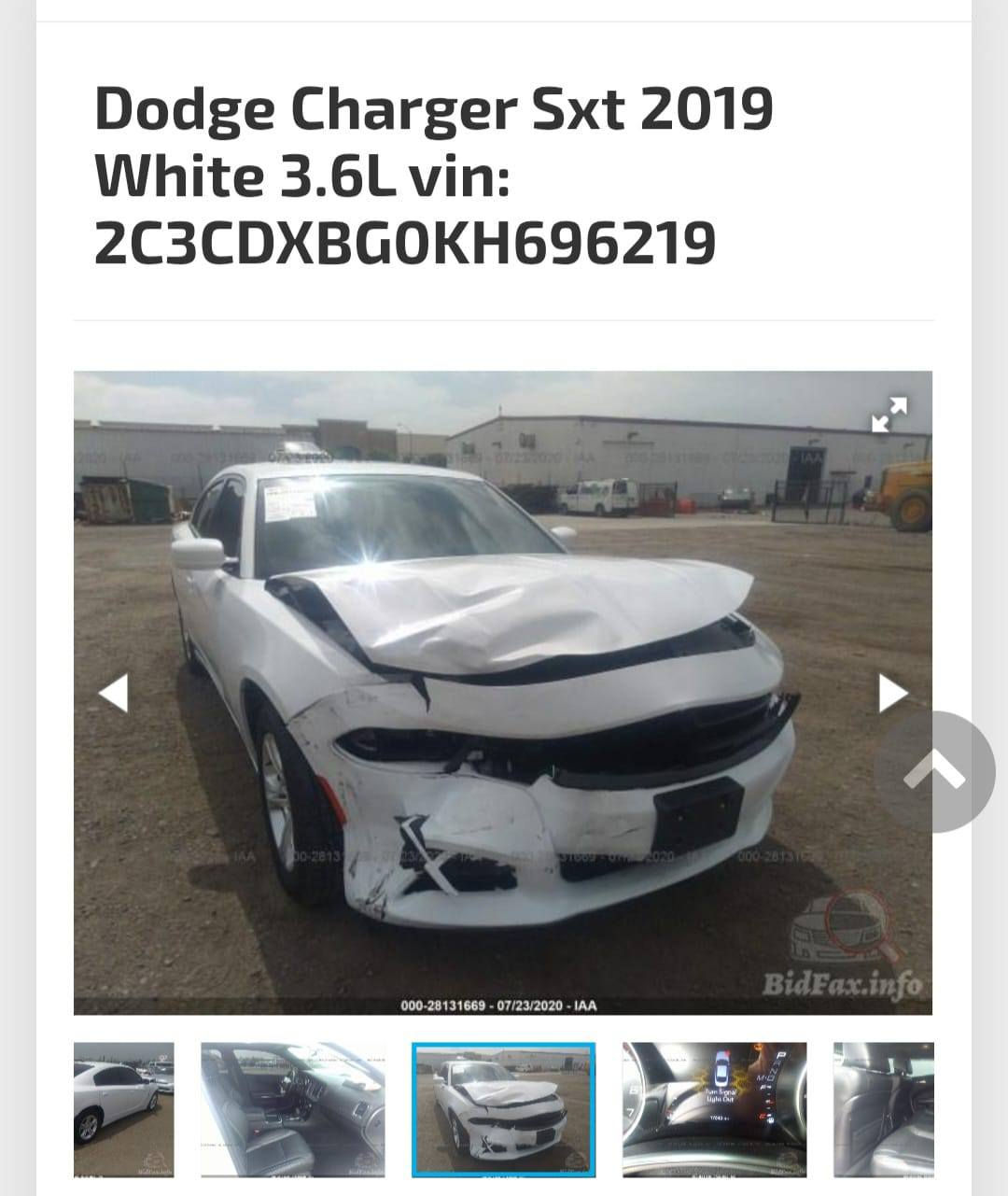Show the previous car photo
The image size is (1008, 1196).
pos(113,693)
